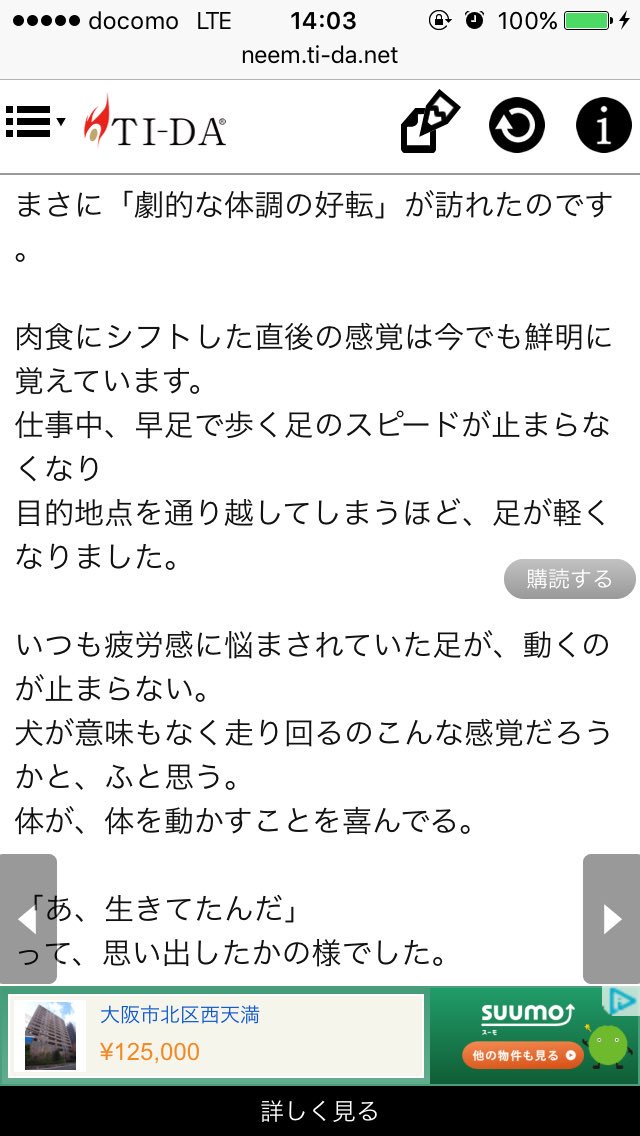Go to previous article with left arrow
Viewport: 640px width, 1136px height.
click(27, 918)
